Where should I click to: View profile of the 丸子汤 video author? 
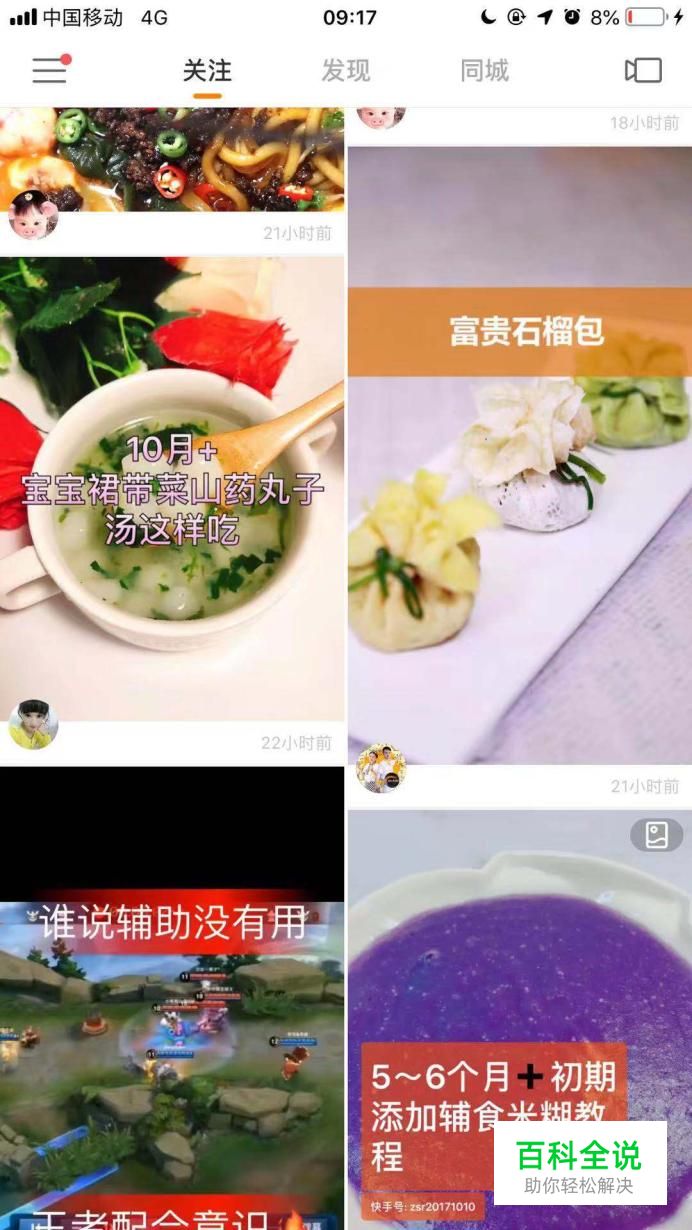[x=33, y=725]
